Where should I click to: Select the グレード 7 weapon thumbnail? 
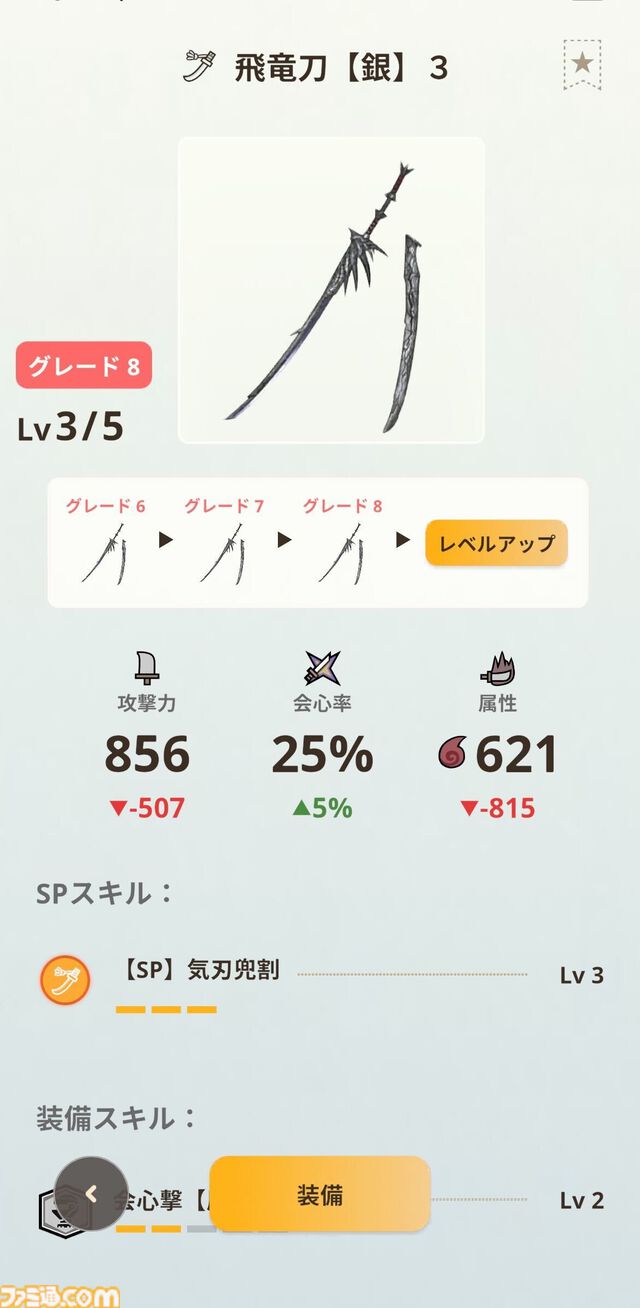tap(223, 554)
